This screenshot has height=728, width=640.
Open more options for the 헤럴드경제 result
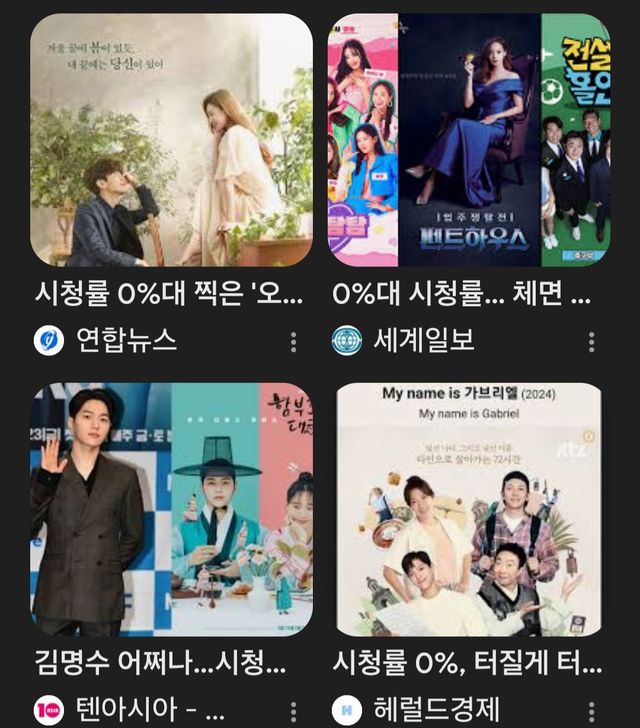click(591, 711)
